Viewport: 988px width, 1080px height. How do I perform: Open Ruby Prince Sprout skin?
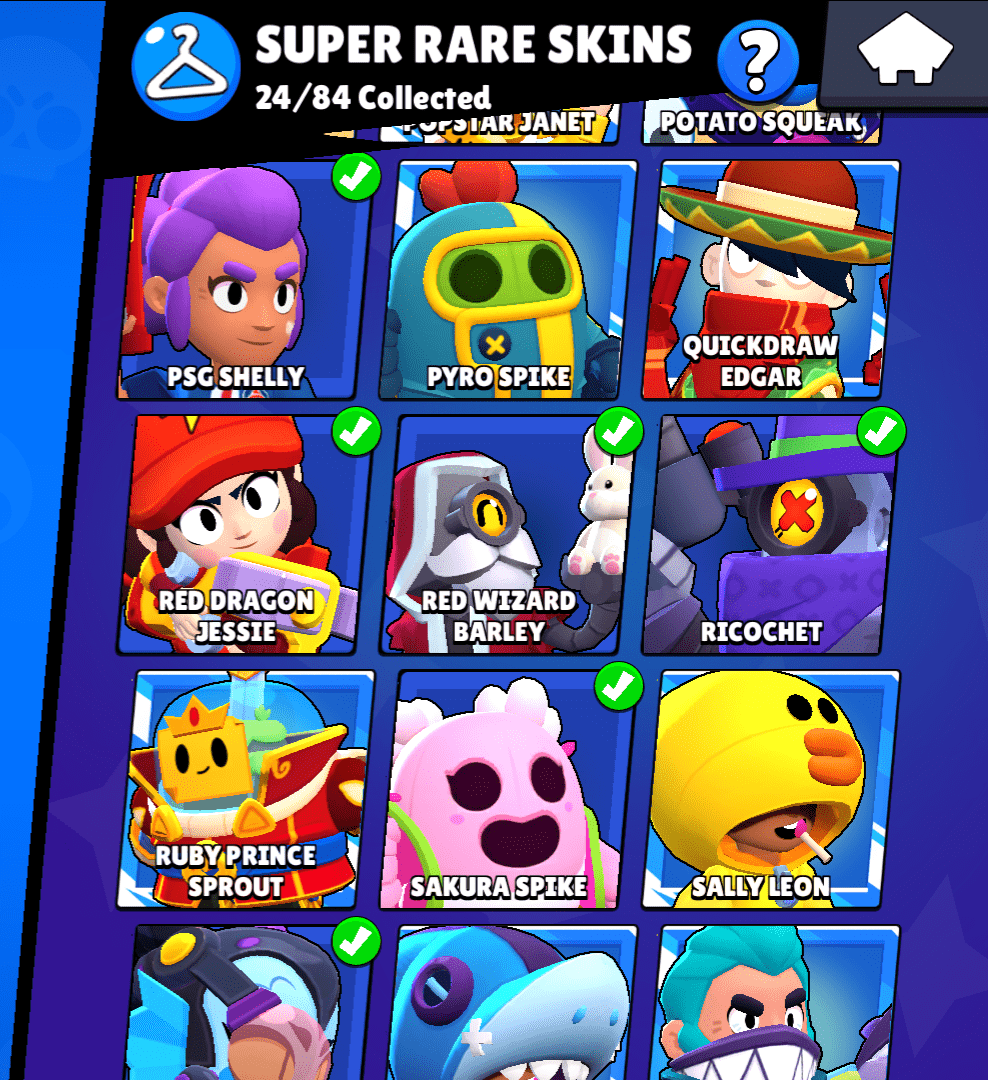pyautogui.click(x=243, y=790)
